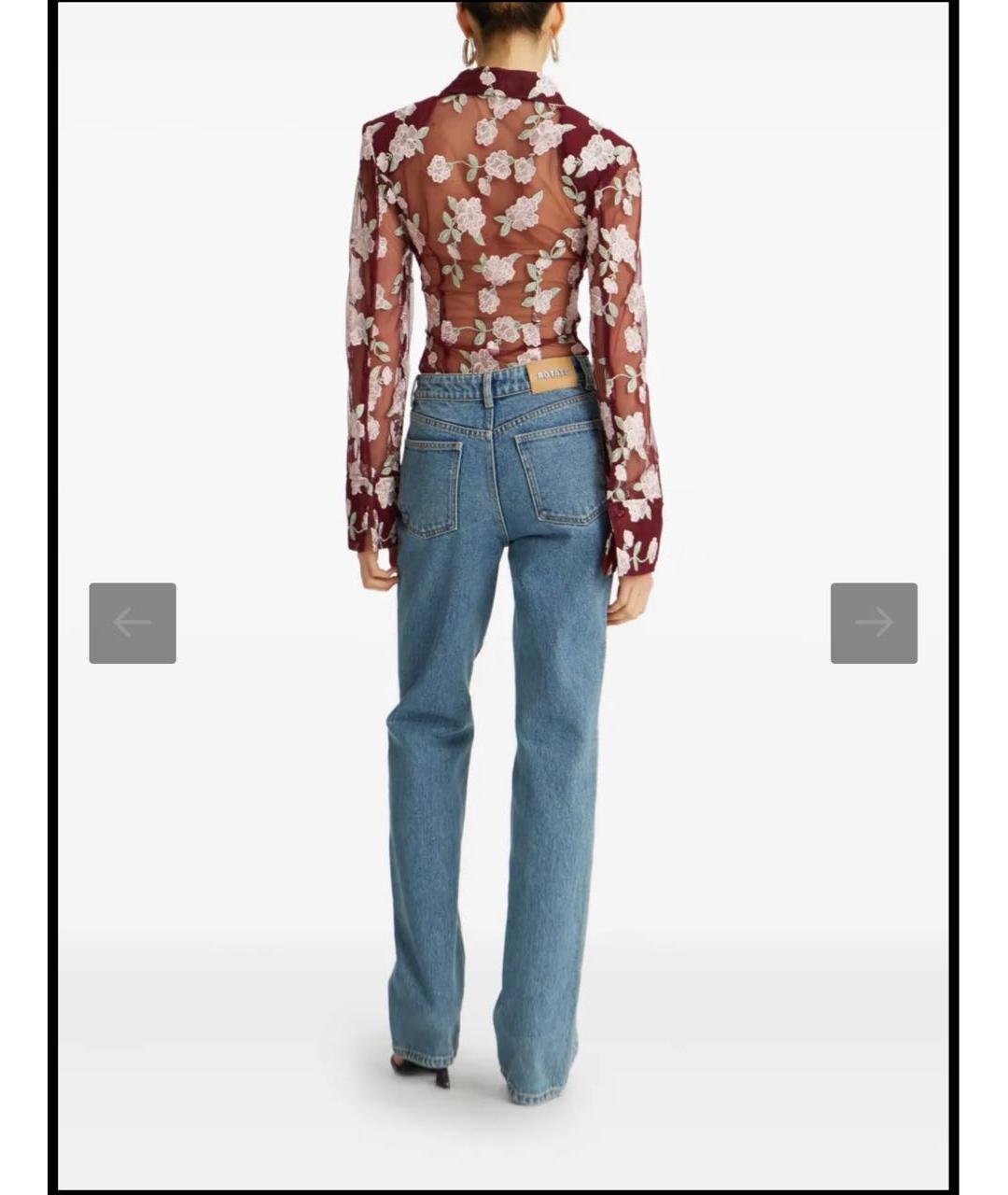Go to the previous product image
The image size is (1008, 1195).
(133, 623)
